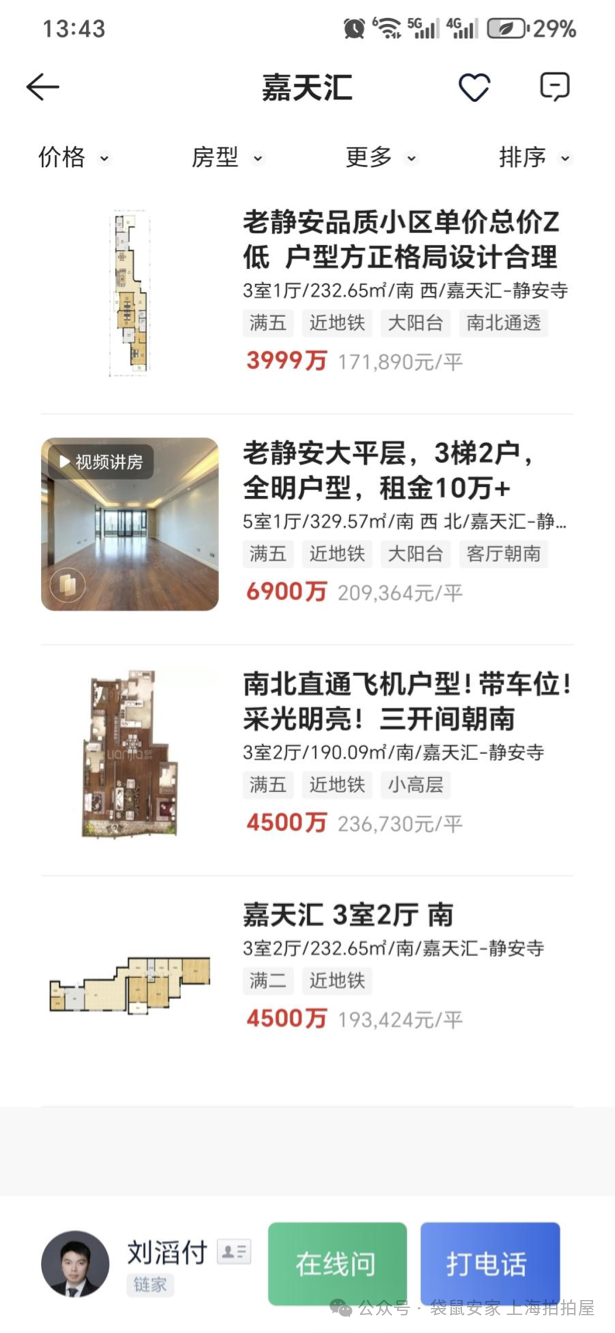Expand the 价格 filter dropdown
This screenshot has width=615, height=1333.
click(x=73, y=157)
